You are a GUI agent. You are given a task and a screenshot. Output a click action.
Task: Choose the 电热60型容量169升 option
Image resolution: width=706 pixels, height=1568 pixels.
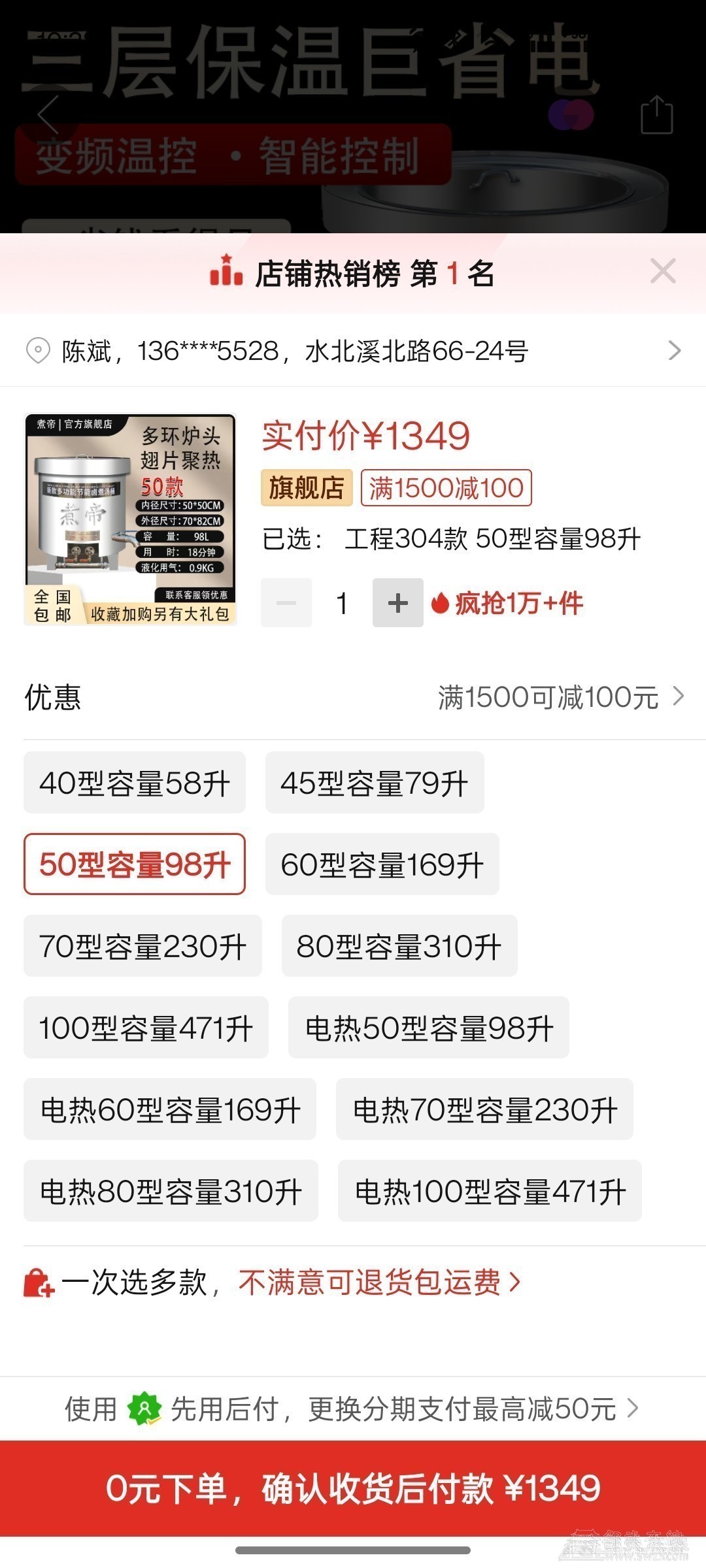point(170,1109)
